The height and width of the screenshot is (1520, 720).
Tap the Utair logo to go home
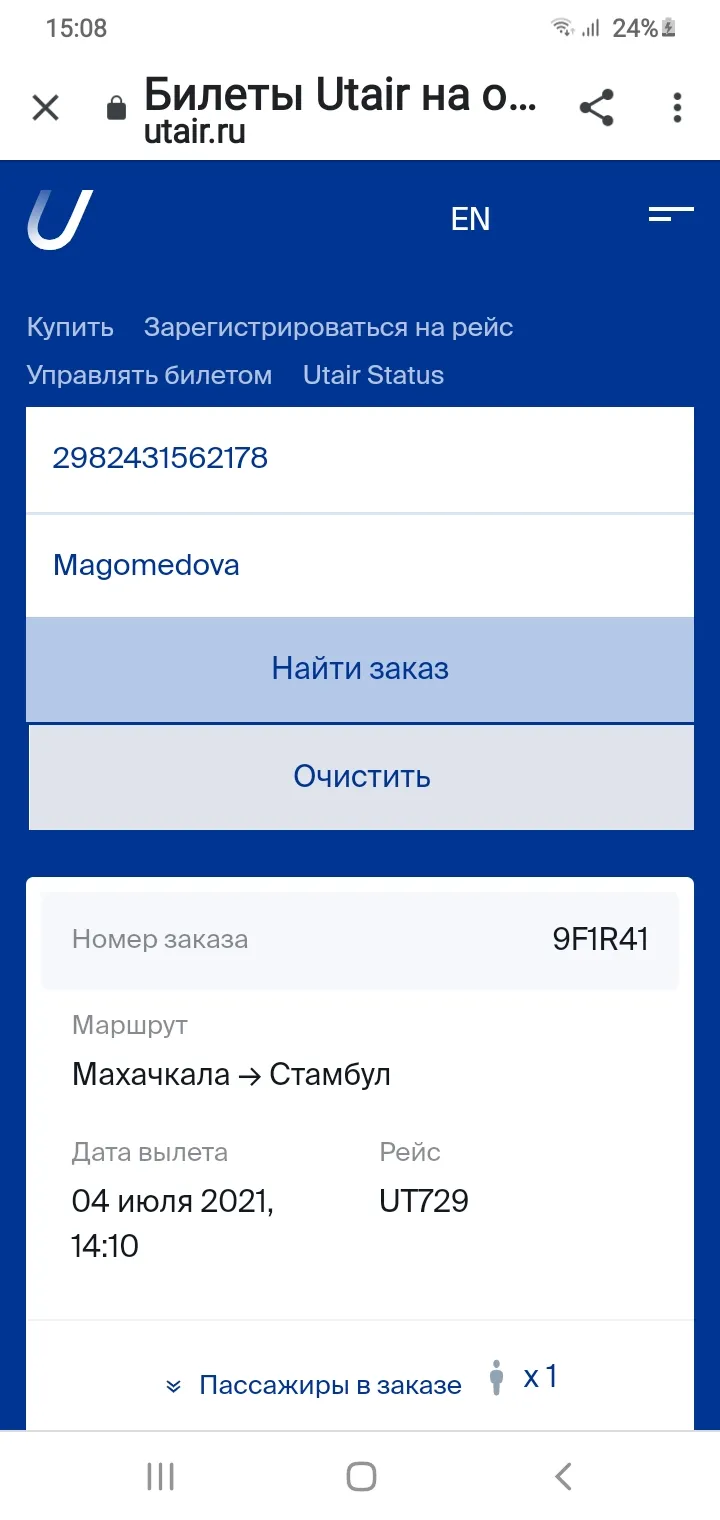tap(60, 219)
